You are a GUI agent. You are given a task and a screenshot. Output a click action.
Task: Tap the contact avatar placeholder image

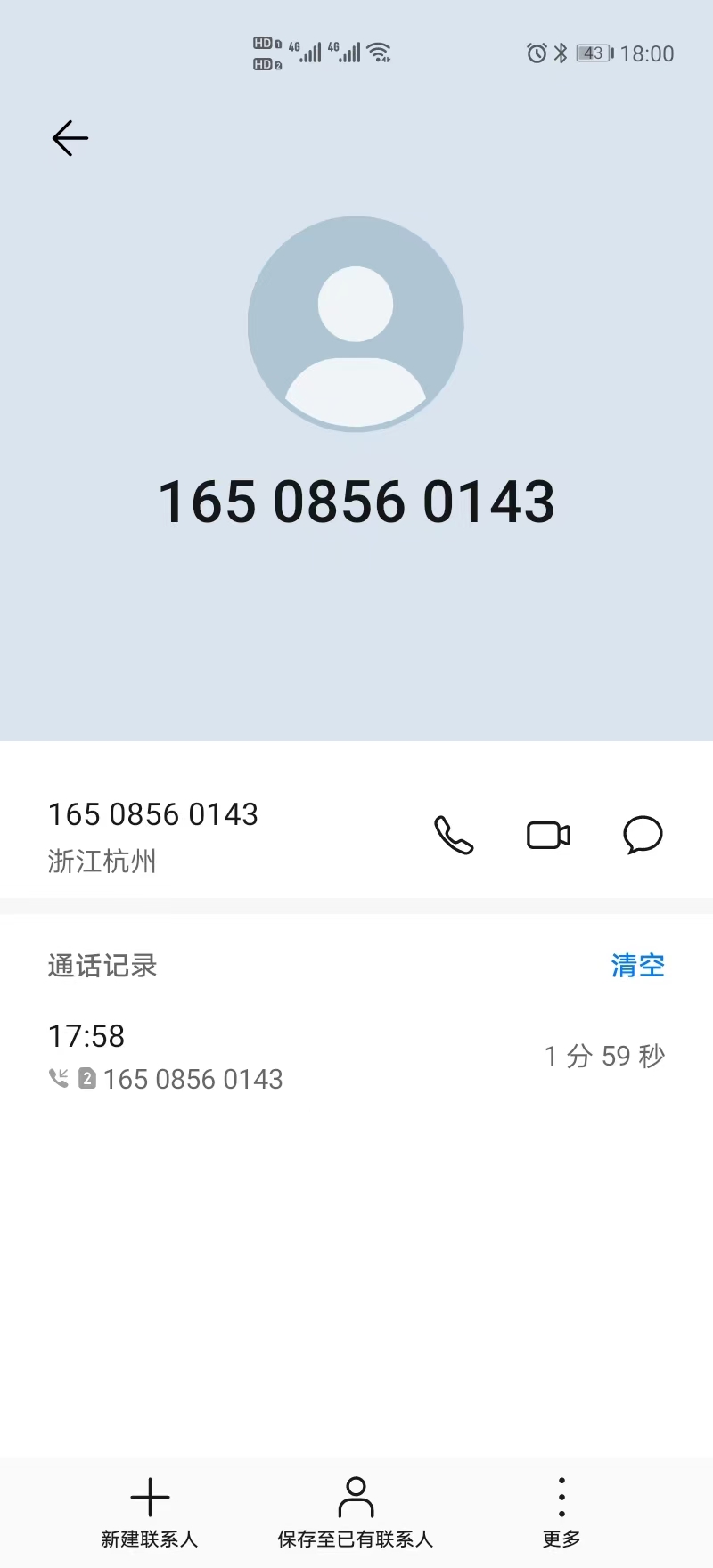[356, 324]
